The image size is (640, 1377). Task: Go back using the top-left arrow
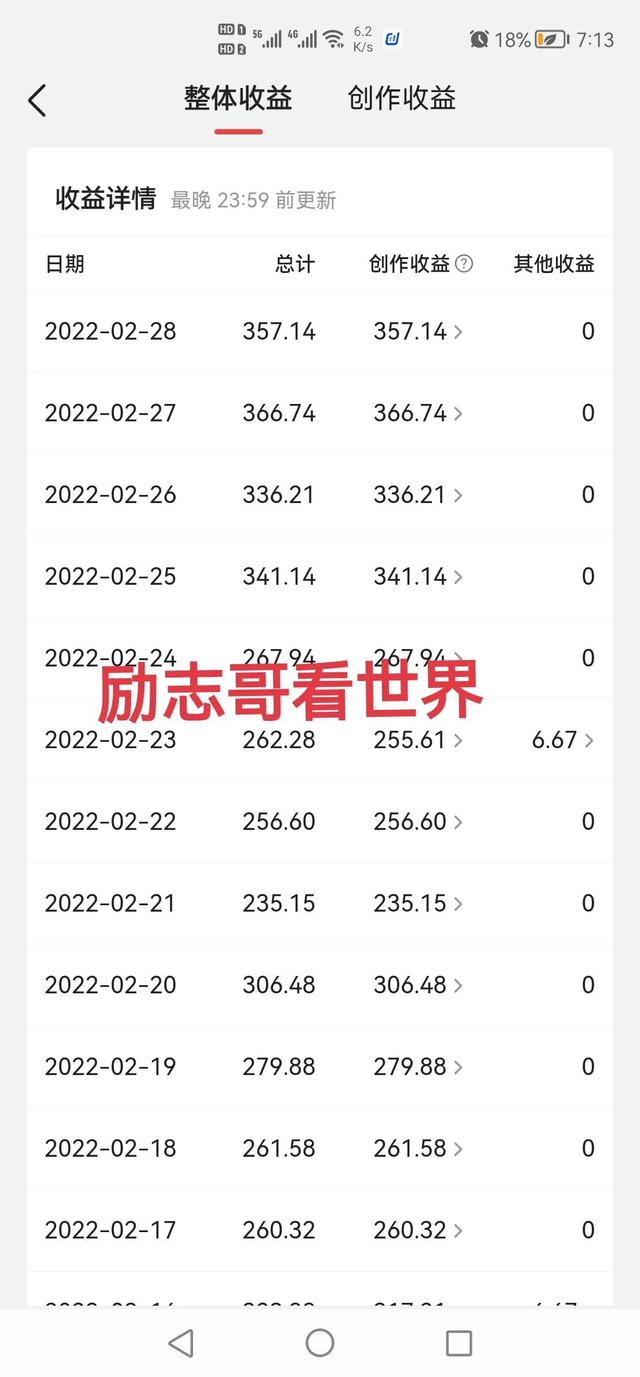(37, 100)
